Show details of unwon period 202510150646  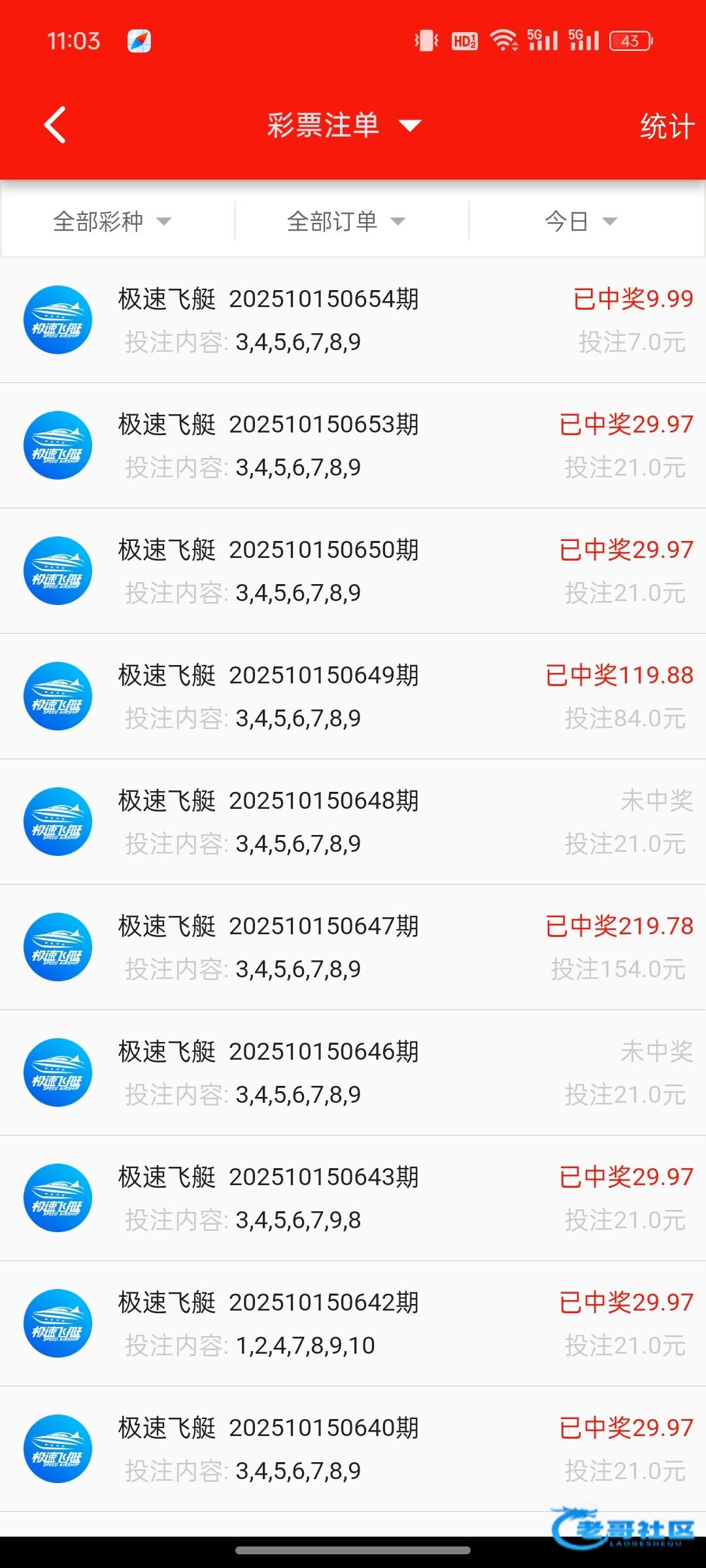353,1073
